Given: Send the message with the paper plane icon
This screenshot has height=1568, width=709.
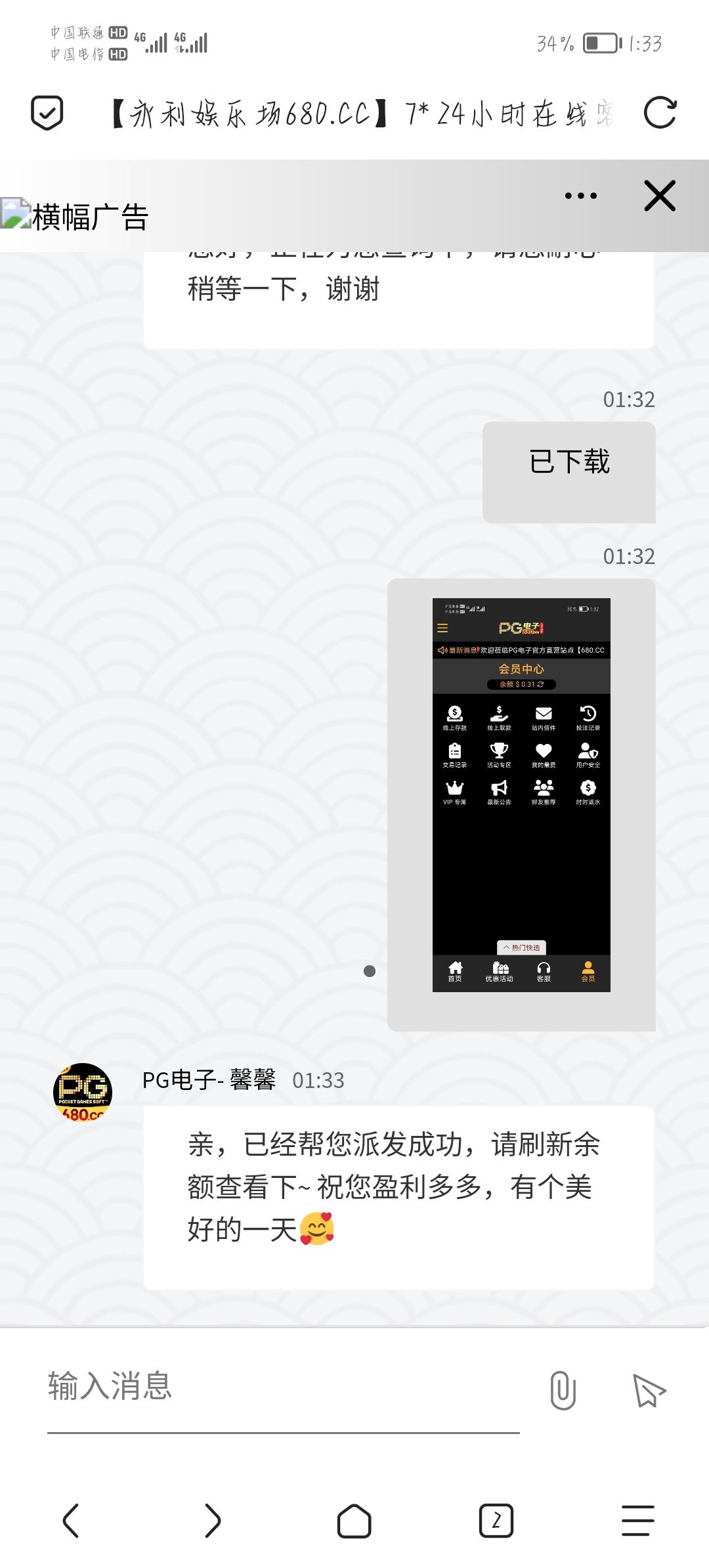Looking at the screenshot, I should pos(649,1391).
